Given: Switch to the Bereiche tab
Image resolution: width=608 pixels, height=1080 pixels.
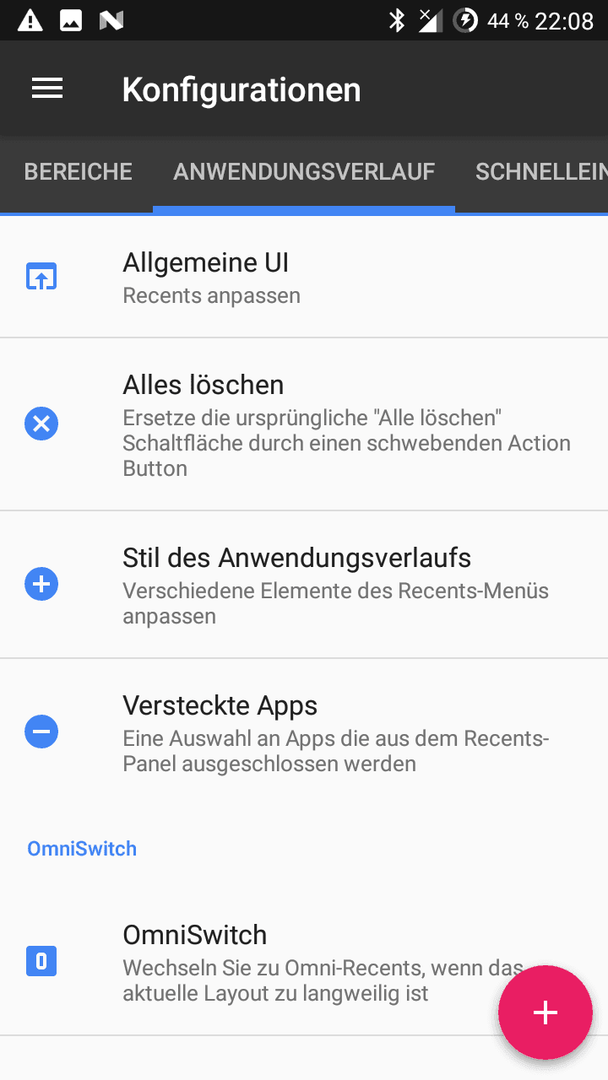Looking at the screenshot, I should coord(78,172).
